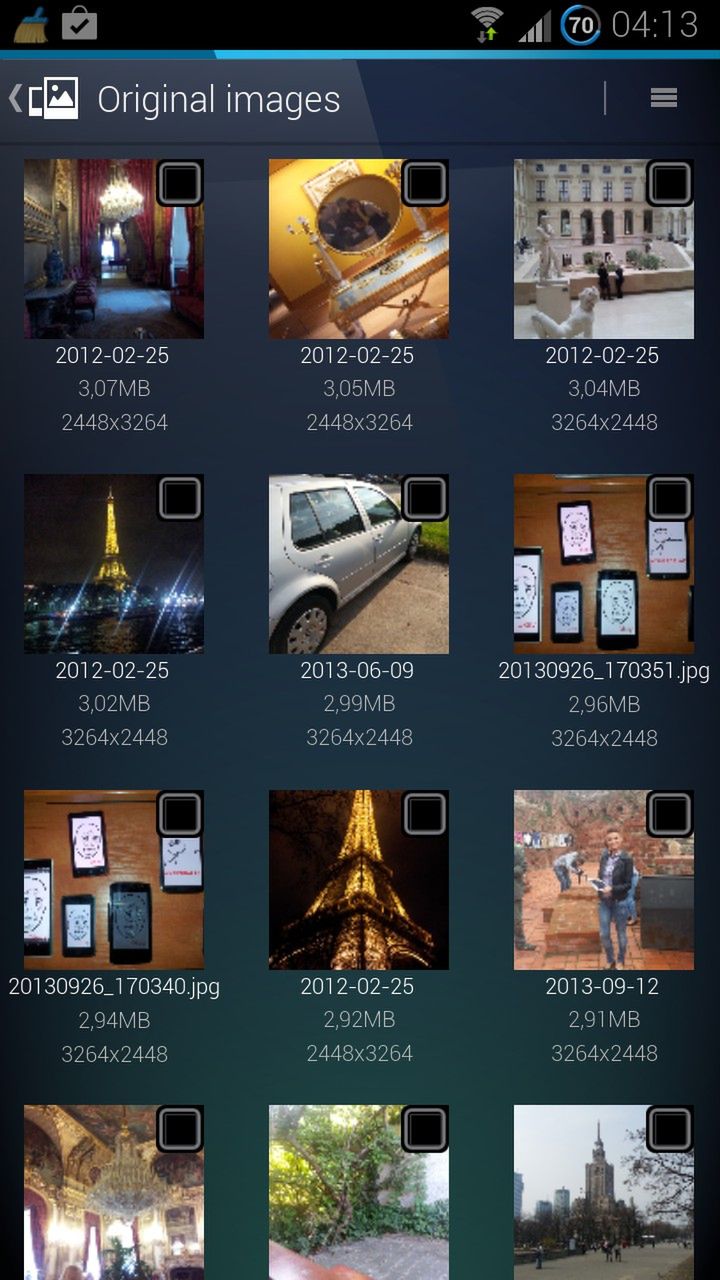Check the 2,92MB Eiffel Tower closeup photo
This screenshot has width=720, height=1280.
point(425,814)
